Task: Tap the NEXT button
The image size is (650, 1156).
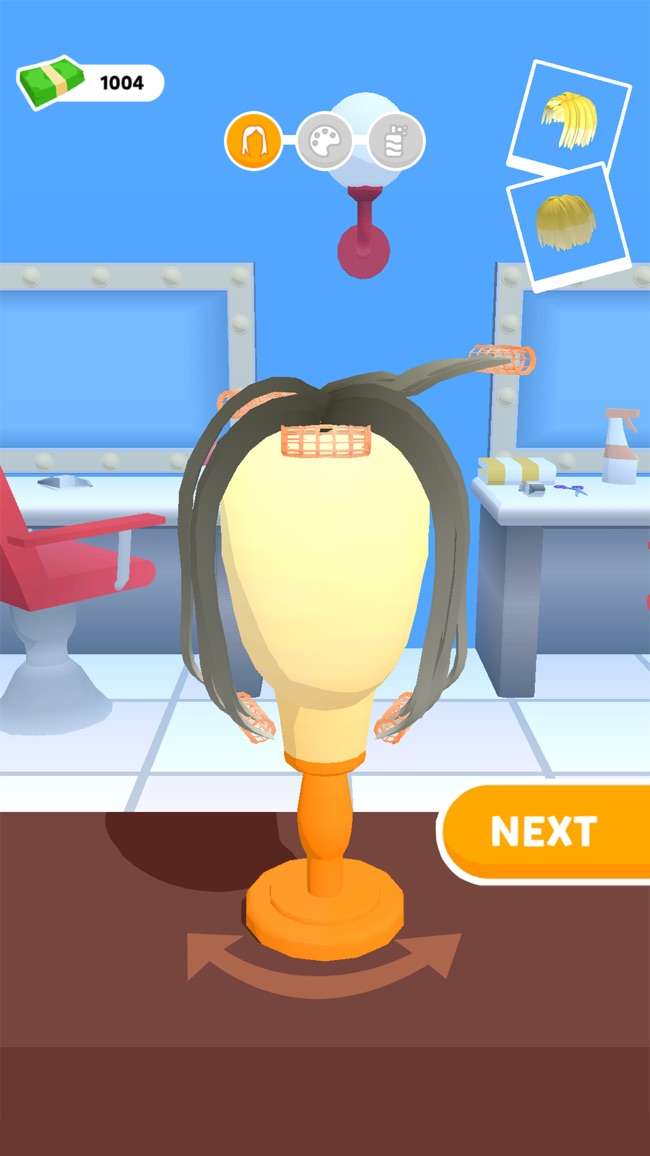Action: coord(545,833)
